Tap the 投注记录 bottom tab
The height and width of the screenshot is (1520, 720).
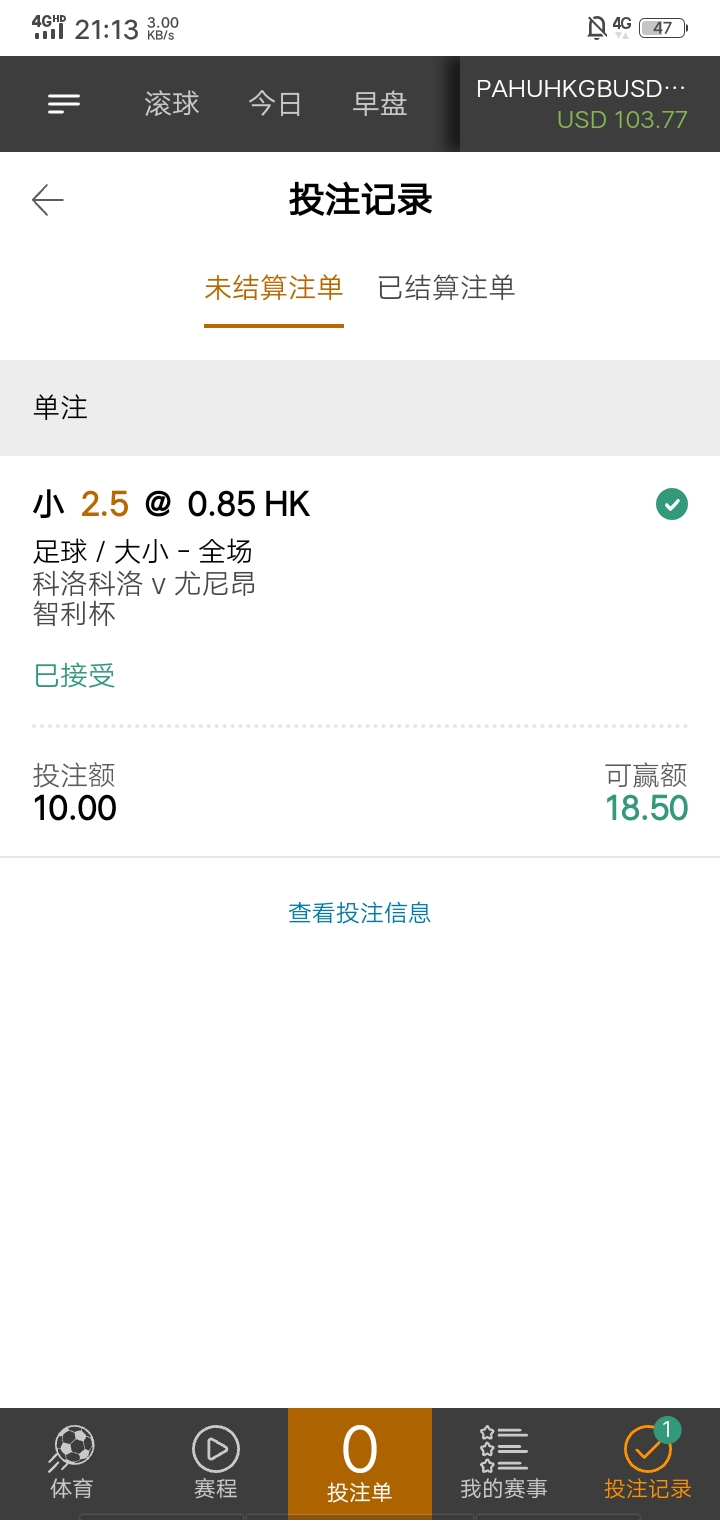(x=648, y=1462)
